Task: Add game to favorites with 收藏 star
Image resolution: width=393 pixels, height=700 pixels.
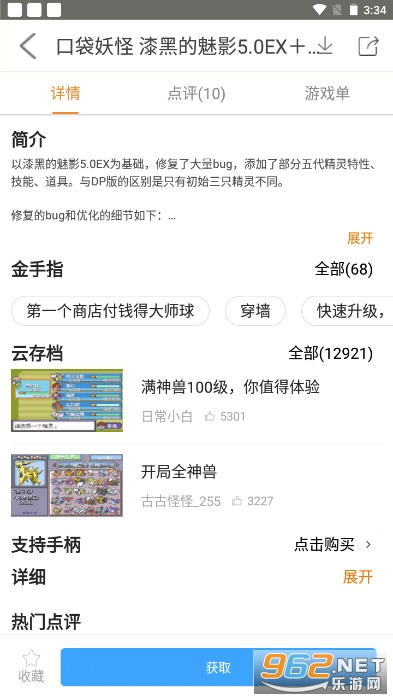Action: pos(31,666)
